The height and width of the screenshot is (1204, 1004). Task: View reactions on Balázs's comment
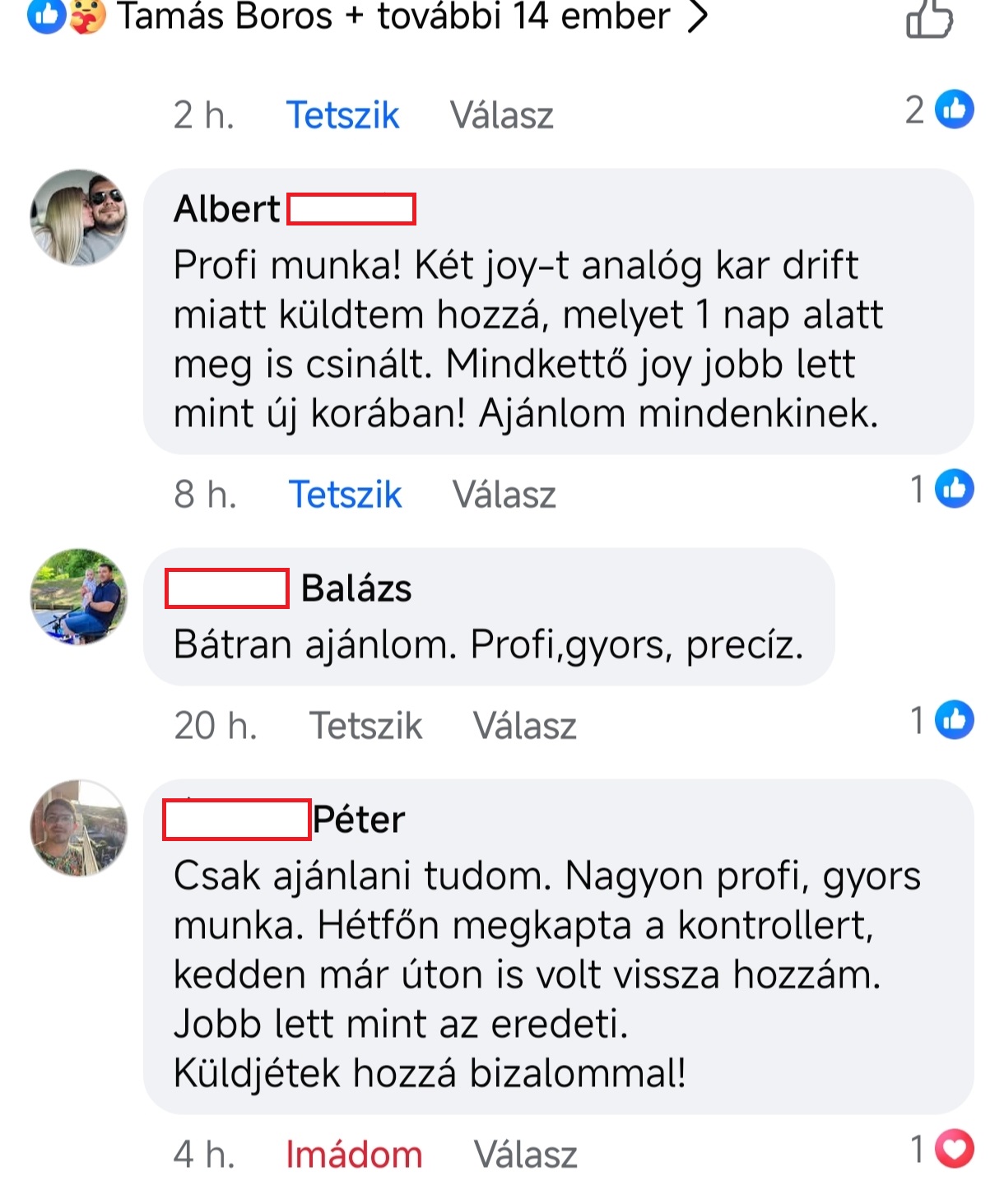[943, 721]
